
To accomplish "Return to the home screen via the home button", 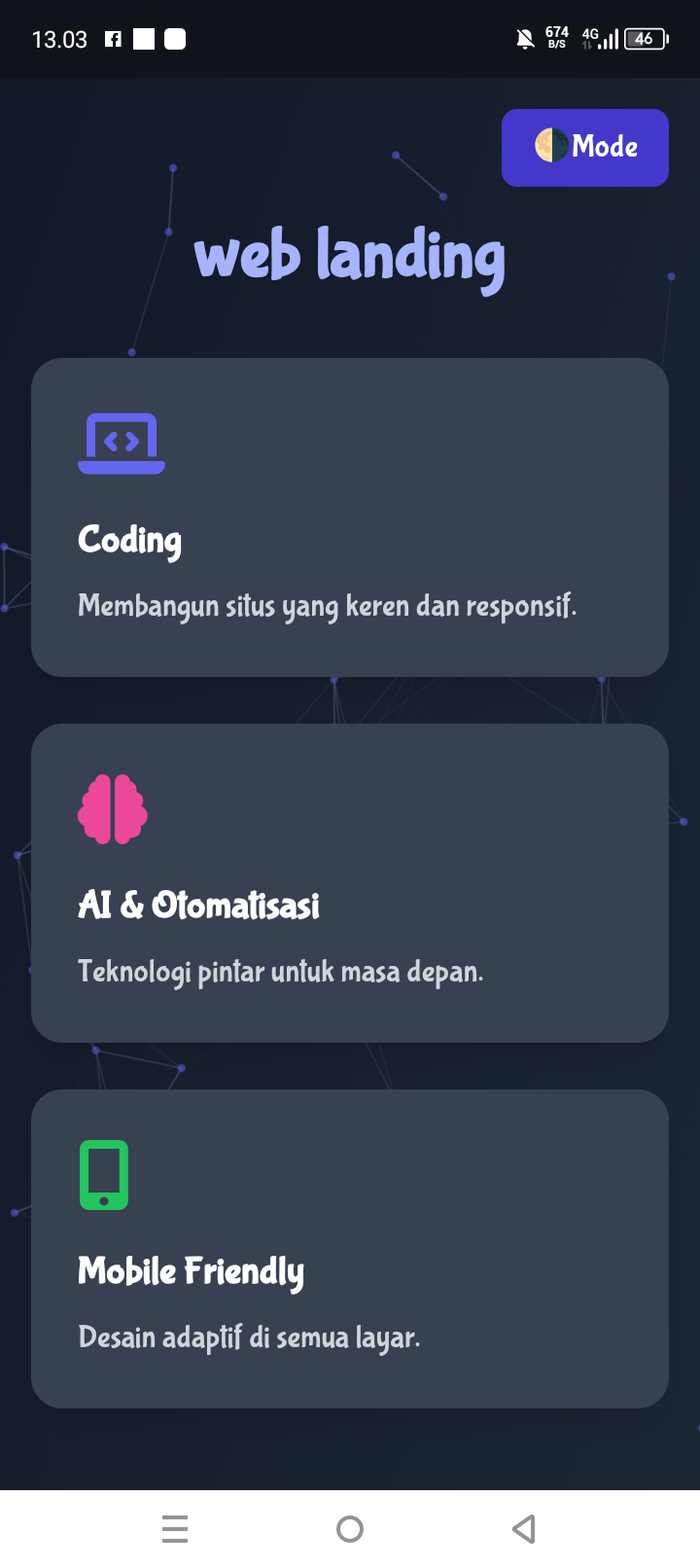I will pyautogui.click(x=350, y=1529).
